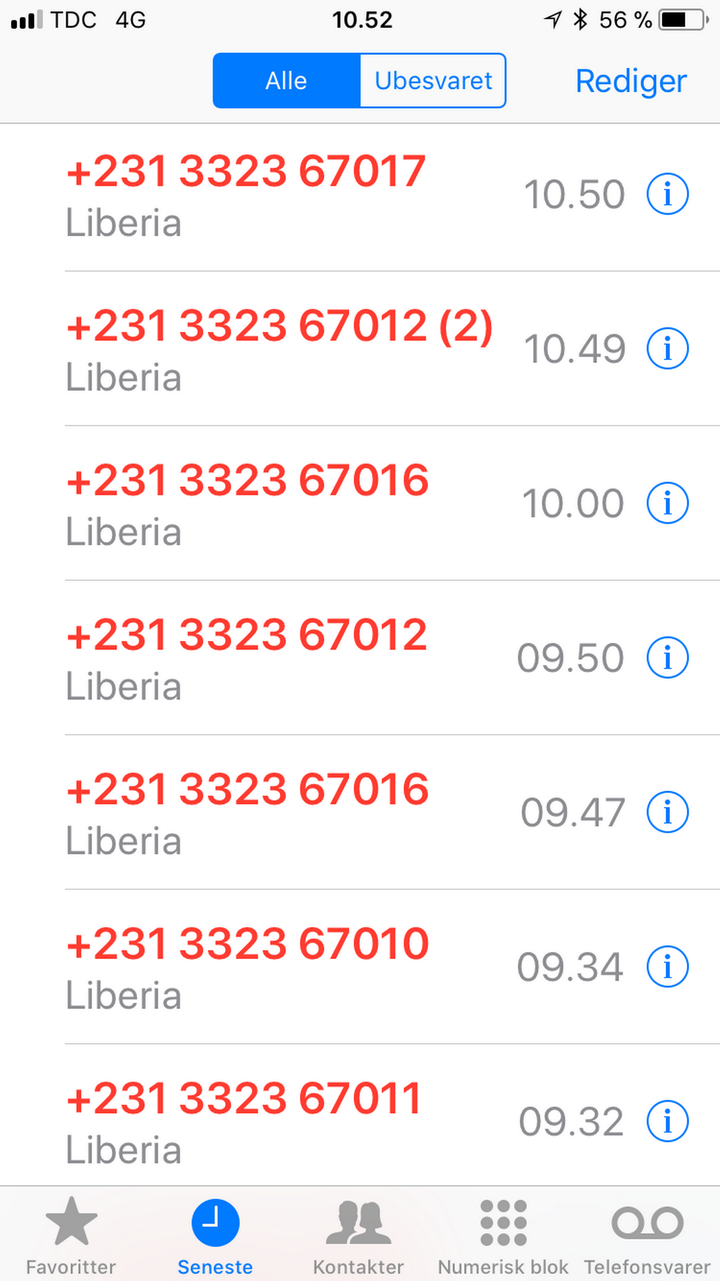Viewport: 720px width, 1281px height.
Task: Dial the number ending in 67011
Action: tap(244, 1120)
